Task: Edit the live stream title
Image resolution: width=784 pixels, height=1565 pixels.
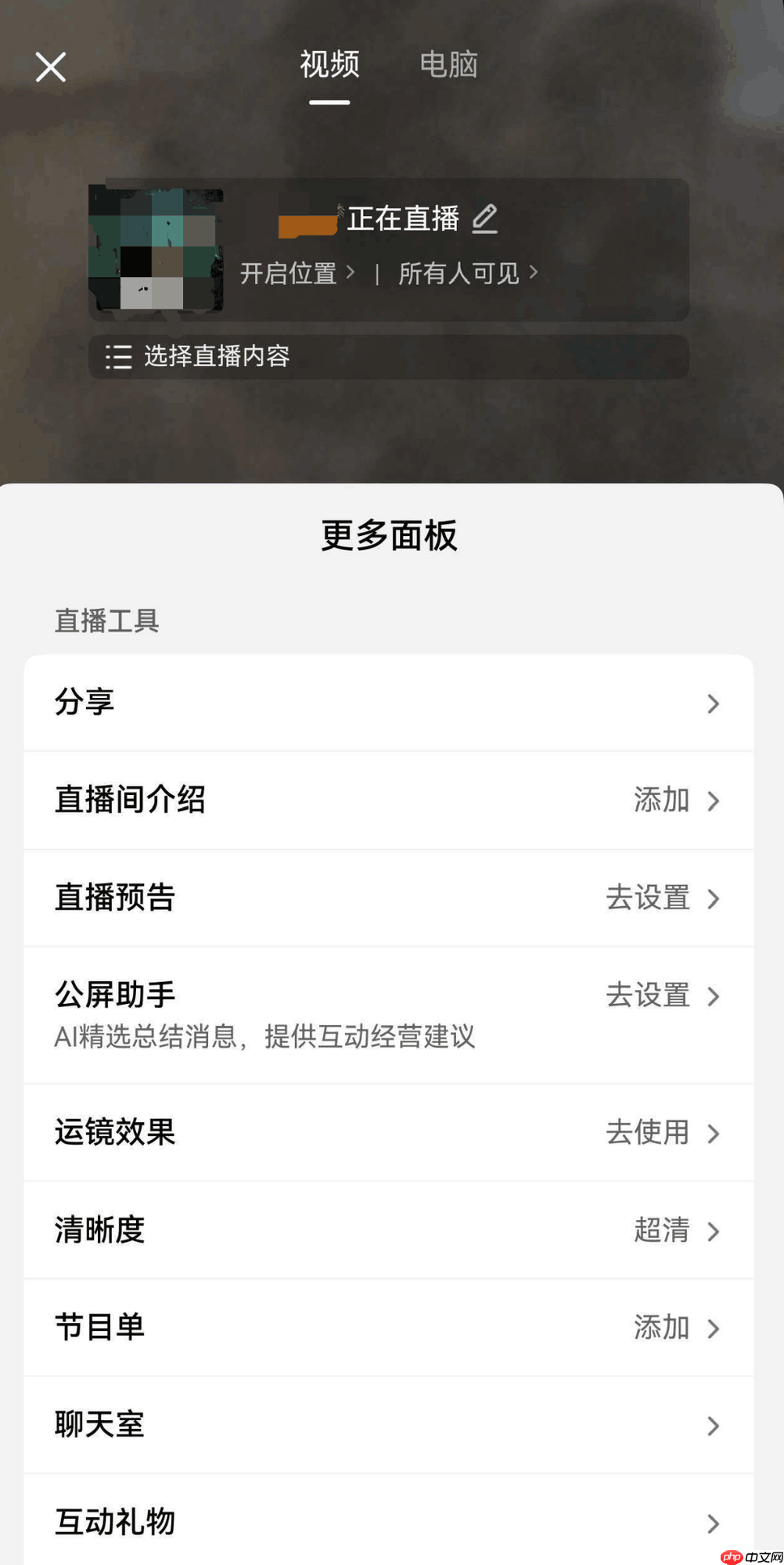Action: click(x=485, y=218)
